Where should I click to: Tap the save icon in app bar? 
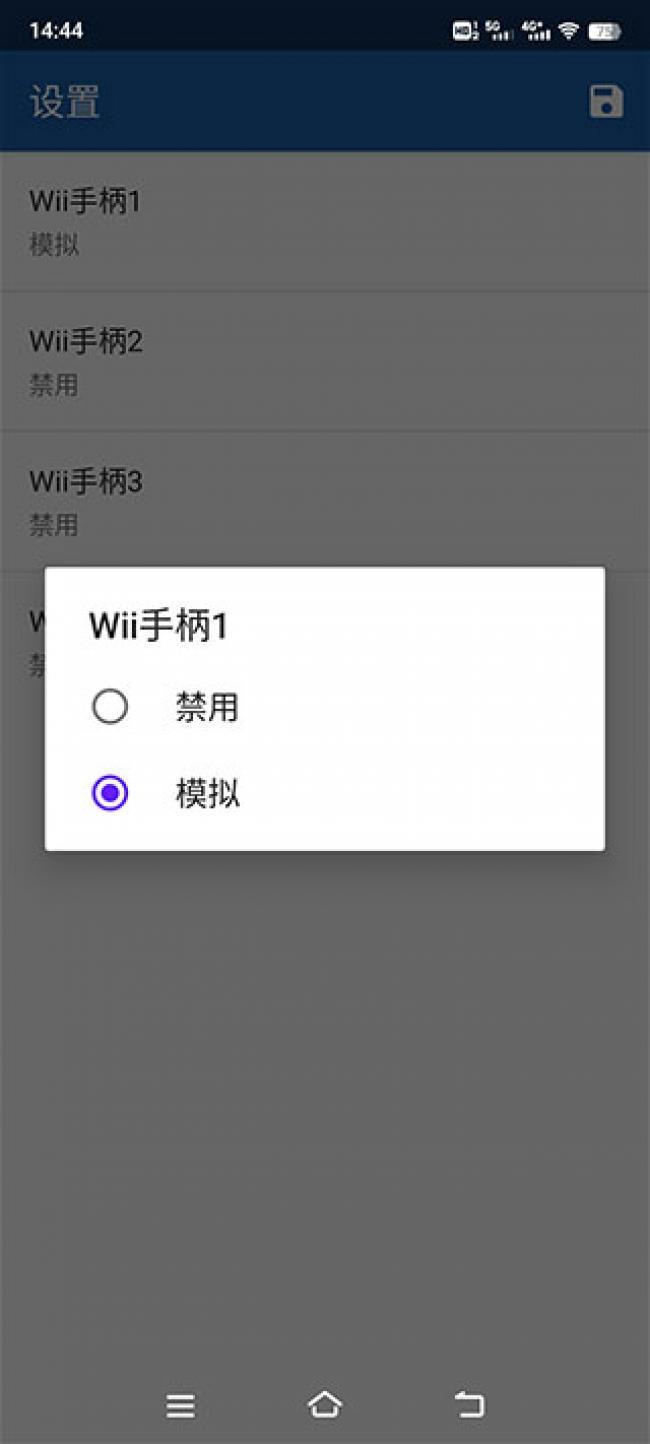pyautogui.click(x=606, y=102)
